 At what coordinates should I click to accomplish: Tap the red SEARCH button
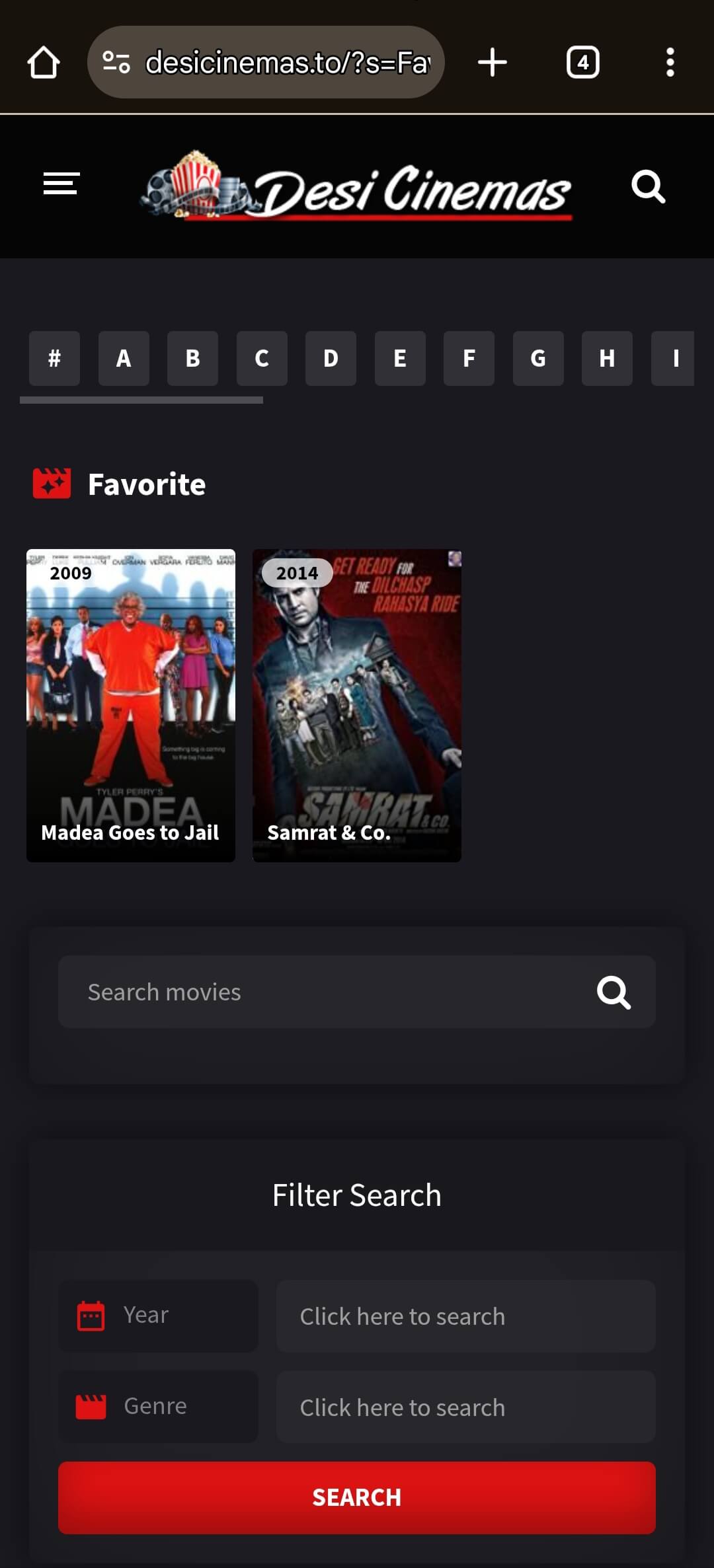[357, 1497]
